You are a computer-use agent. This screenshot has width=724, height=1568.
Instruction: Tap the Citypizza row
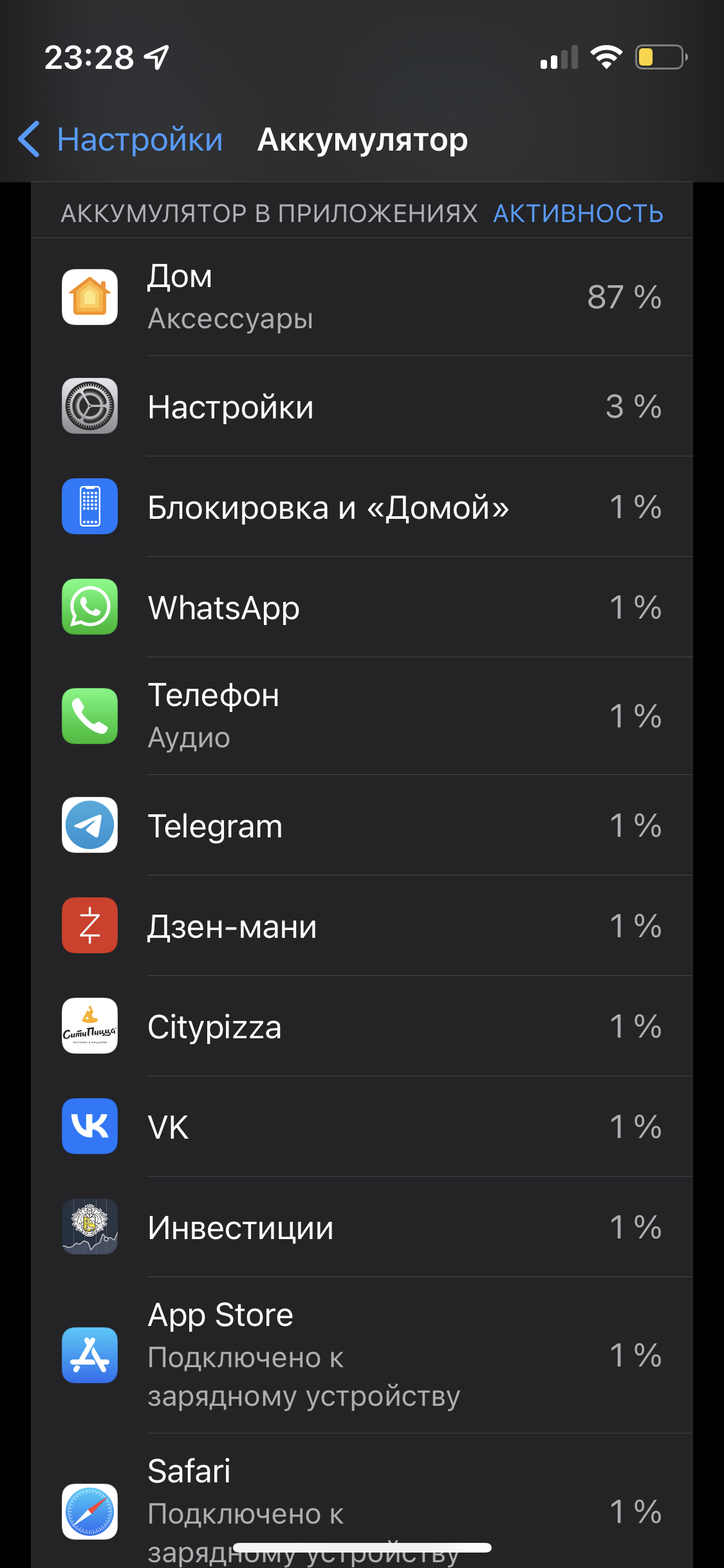pyautogui.click(x=362, y=1027)
